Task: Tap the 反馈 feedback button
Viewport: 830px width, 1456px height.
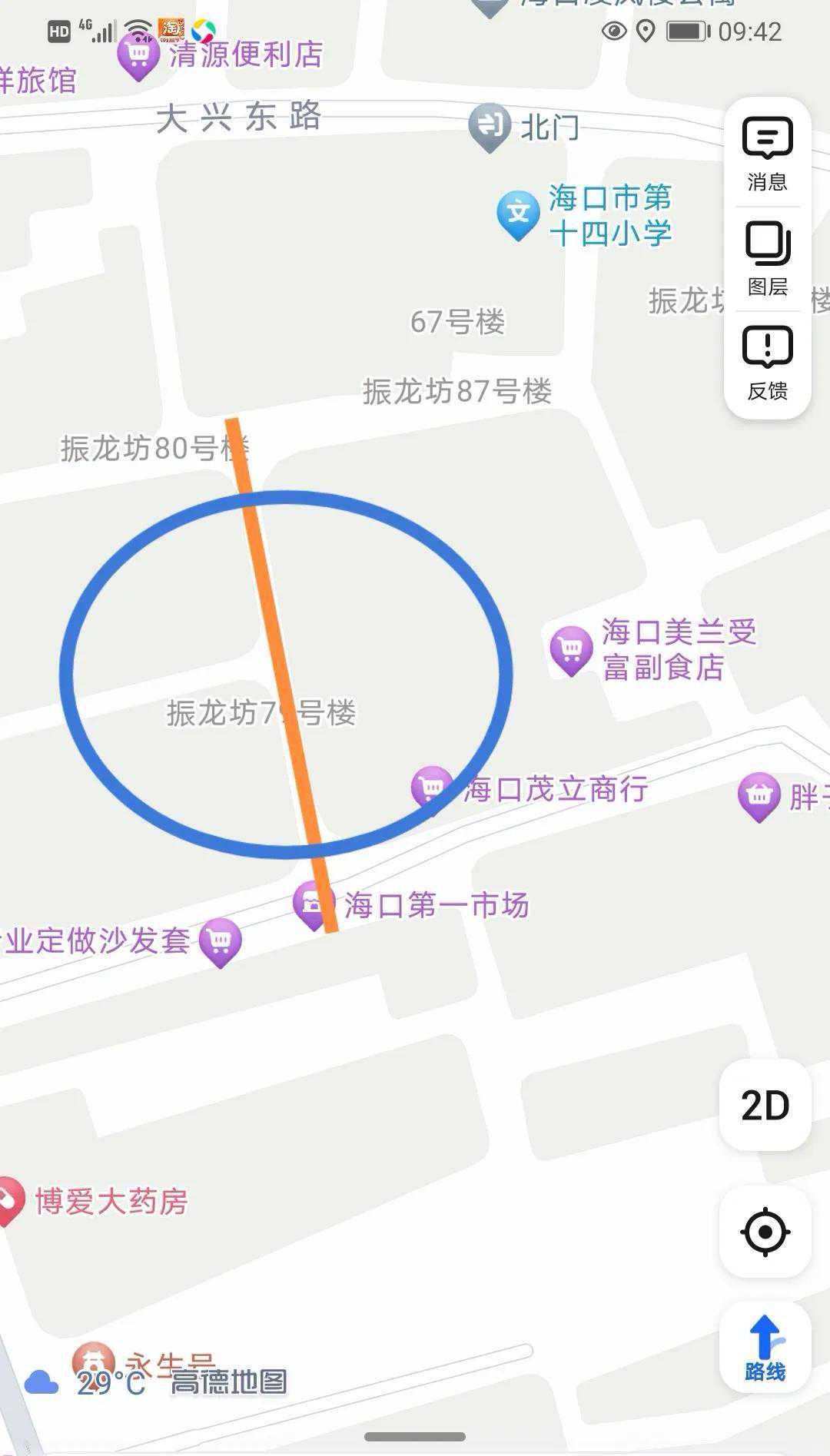Action: (x=767, y=363)
